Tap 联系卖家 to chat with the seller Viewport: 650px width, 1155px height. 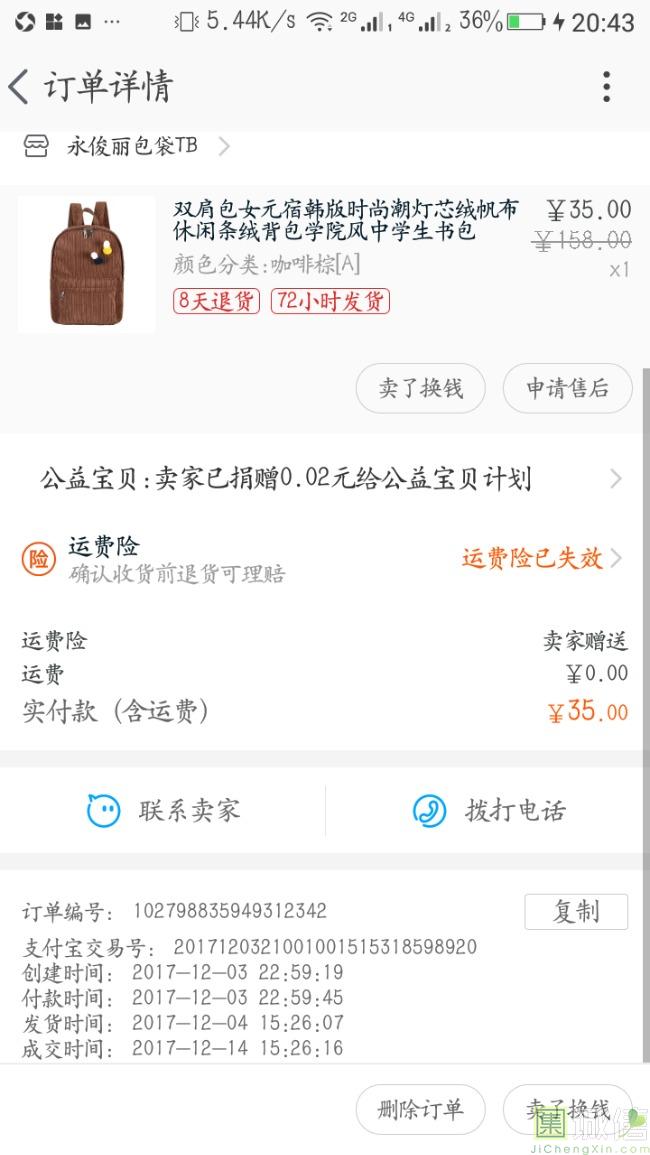(x=165, y=810)
